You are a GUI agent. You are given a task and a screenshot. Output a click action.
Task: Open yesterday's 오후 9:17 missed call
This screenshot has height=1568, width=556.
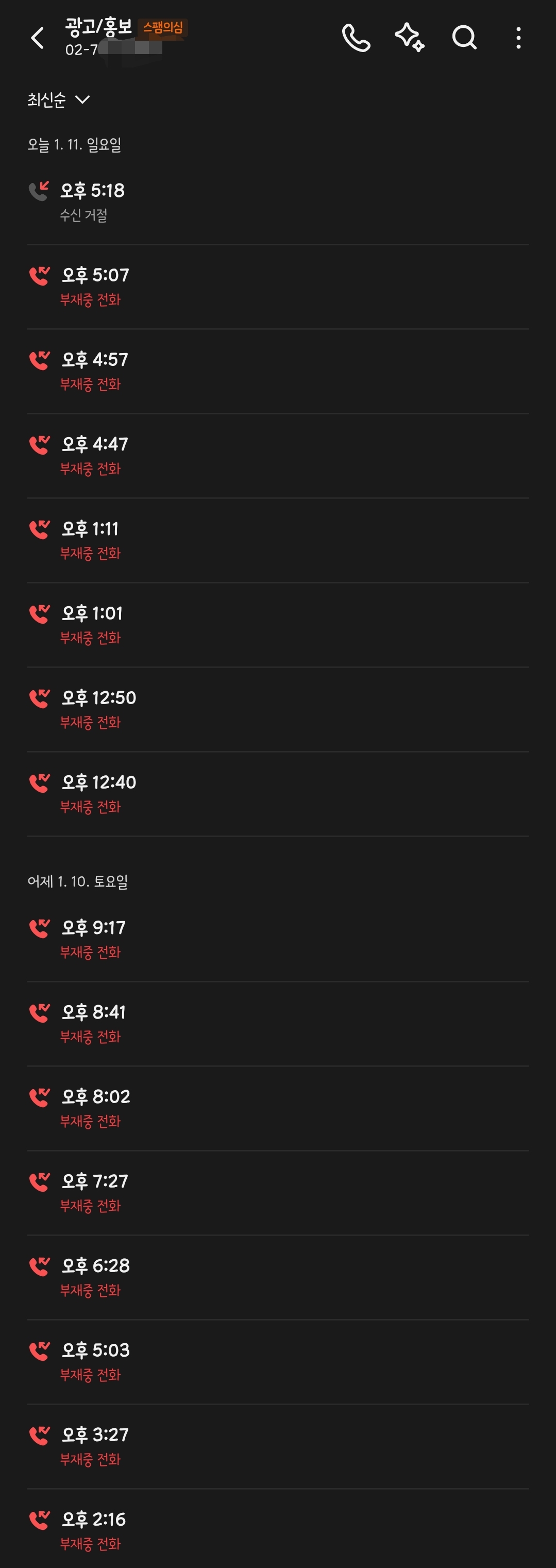point(277,939)
